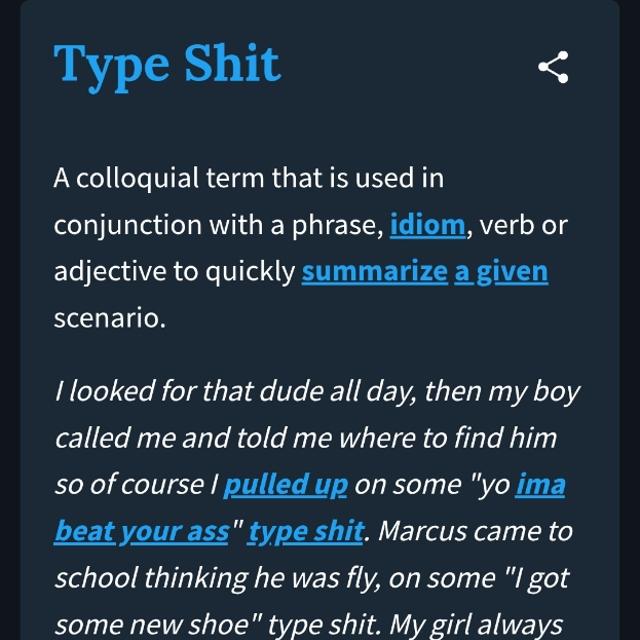Open the Type Shit title link
The height and width of the screenshot is (640, 640).
coord(167,64)
